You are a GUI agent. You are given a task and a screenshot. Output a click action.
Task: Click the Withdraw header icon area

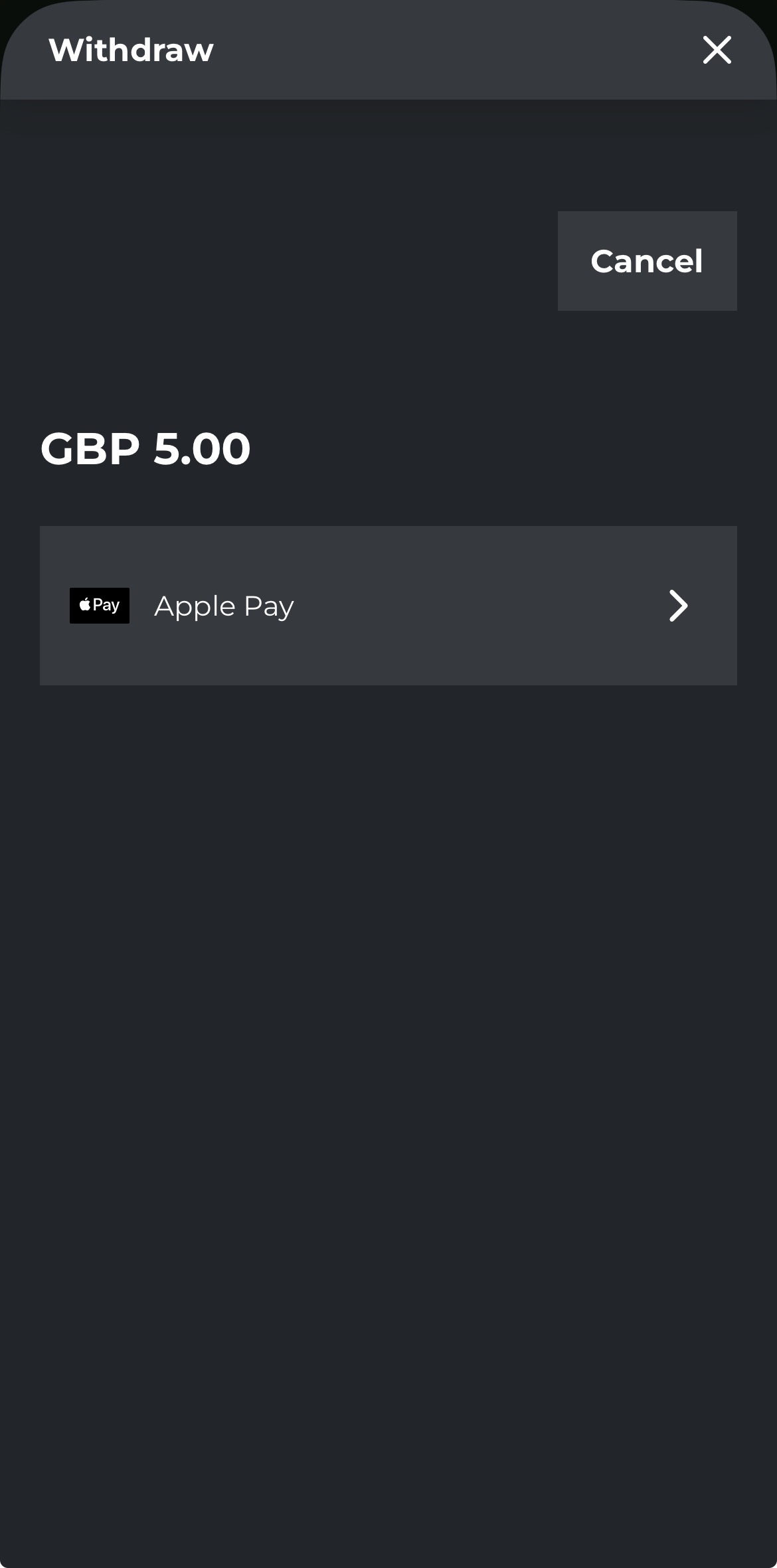[131, 50]
